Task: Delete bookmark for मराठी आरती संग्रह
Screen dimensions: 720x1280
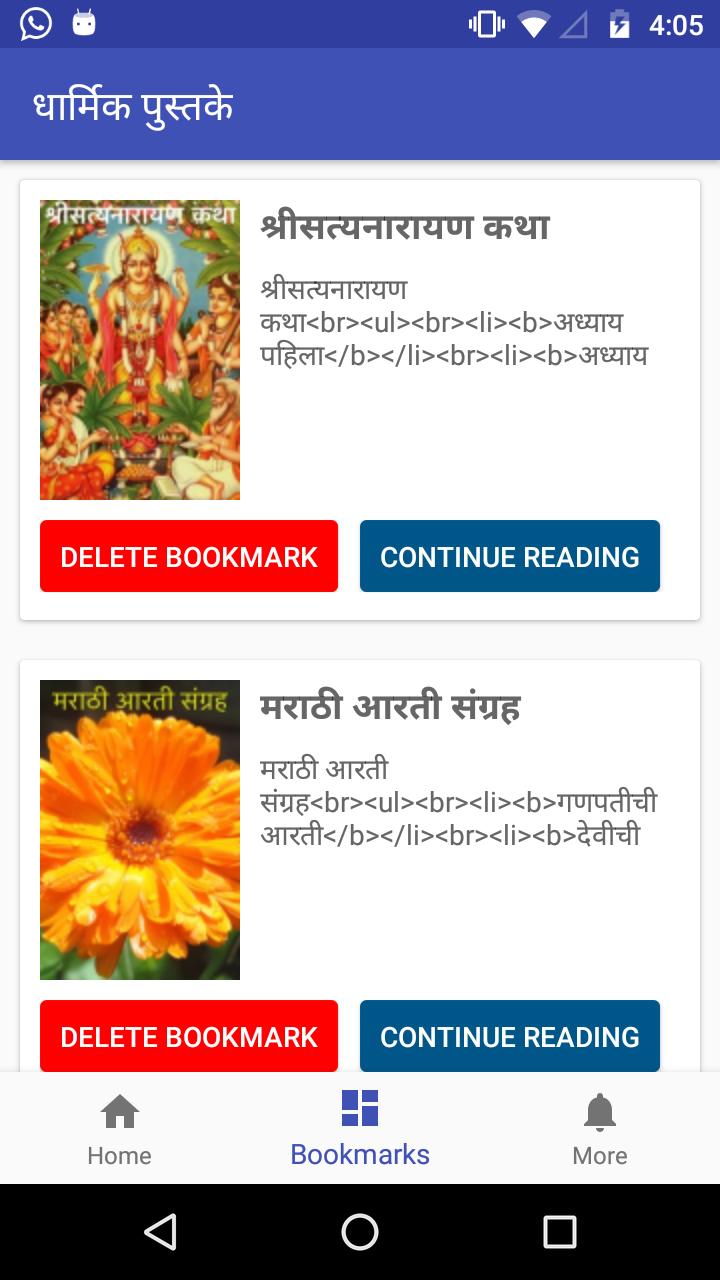Action: coord(189,1036)
